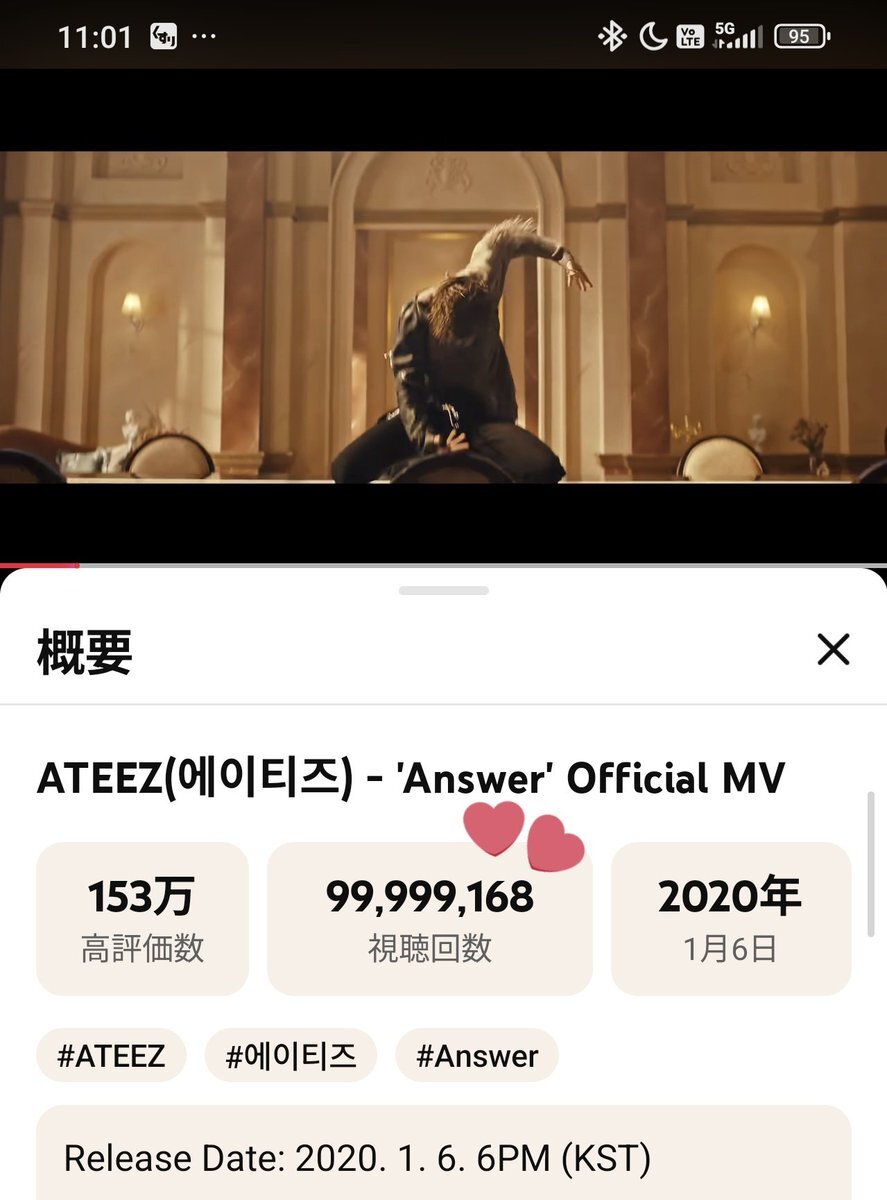Screen dimensions: 887x1200
Task: Open the #Answer hashtag chip
Action: [x=477, y=1055]
